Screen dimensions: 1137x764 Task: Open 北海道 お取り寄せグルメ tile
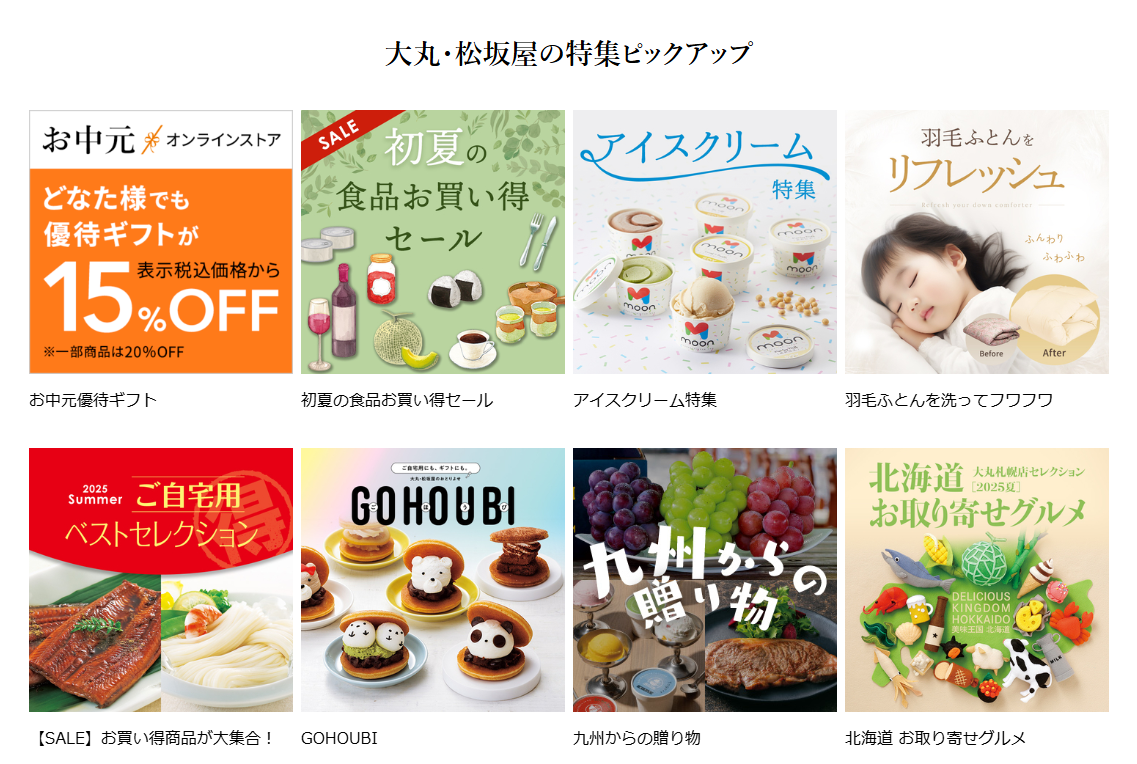pyautogui.click(x=977, y=580)
